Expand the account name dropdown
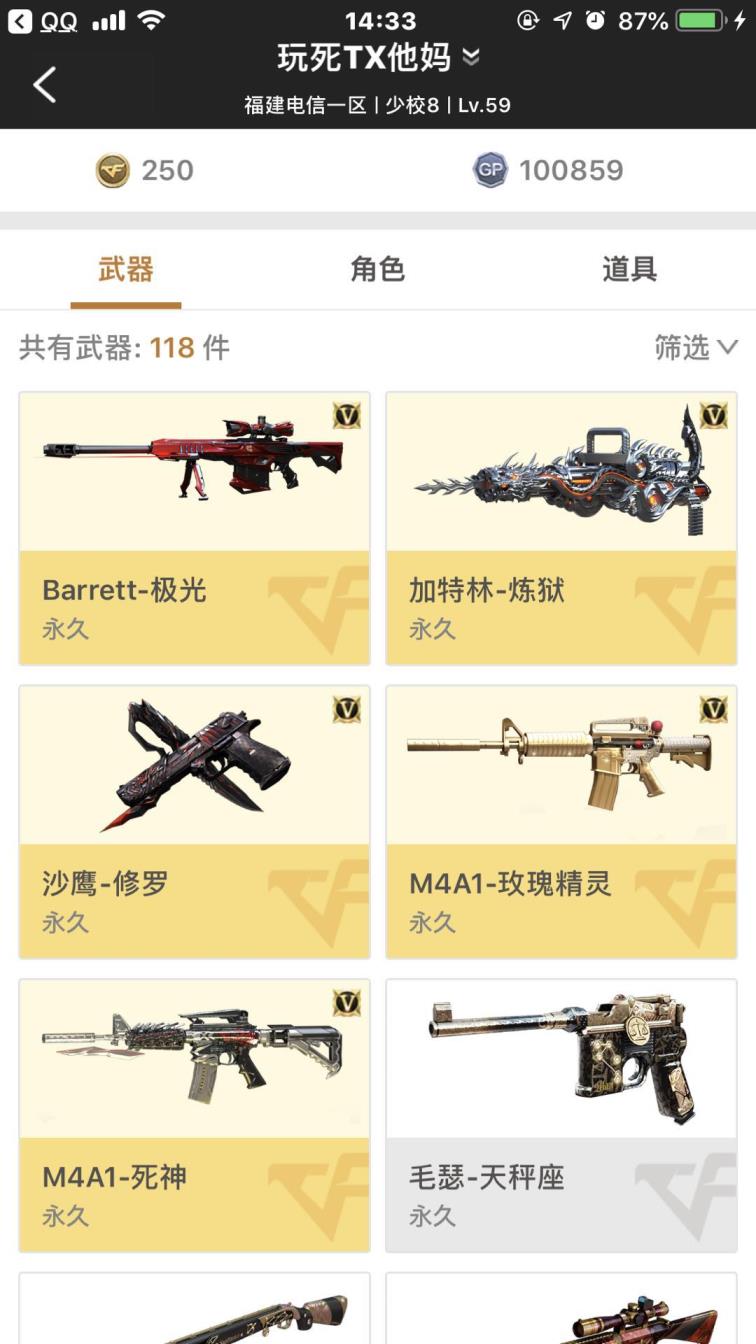 tap(471, 58)
